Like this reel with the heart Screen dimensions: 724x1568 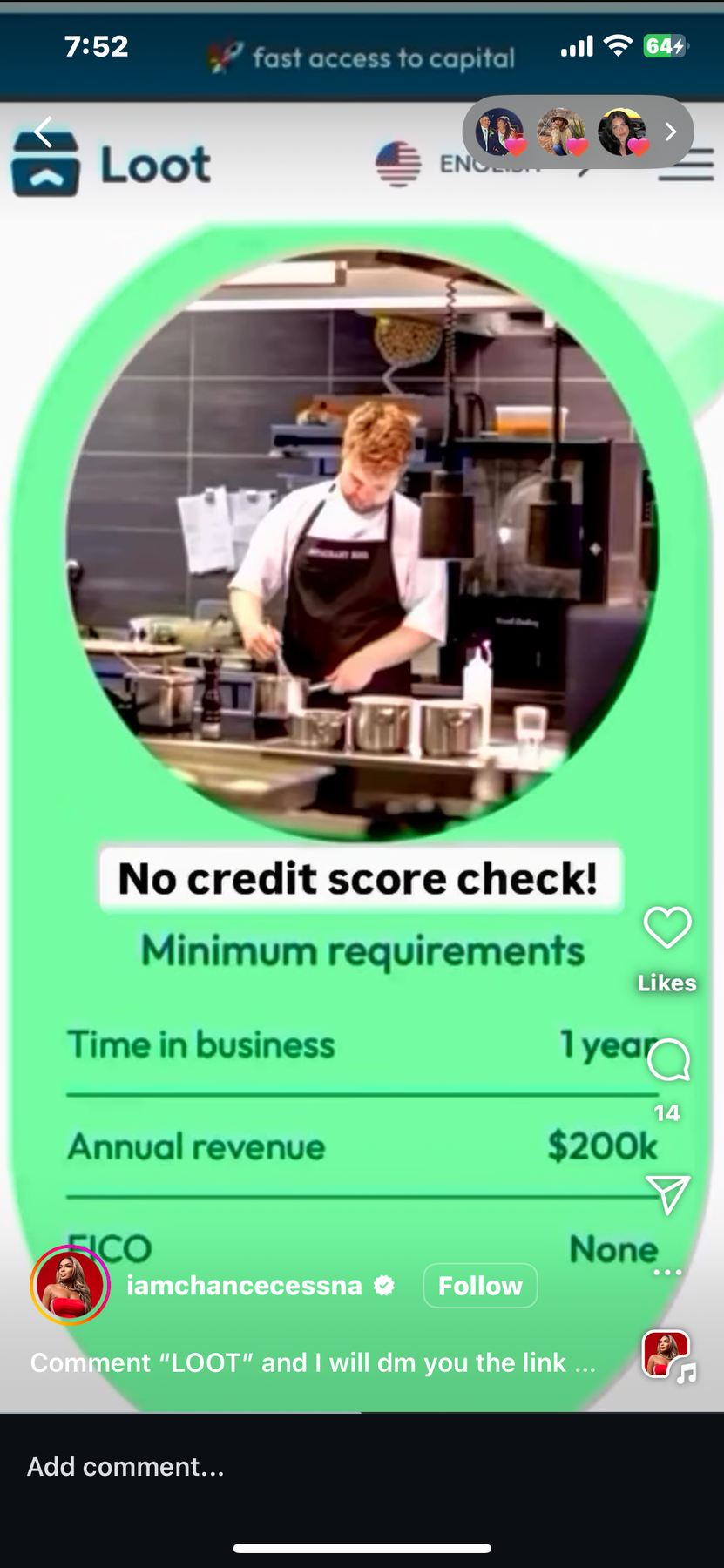click(667, 927)
